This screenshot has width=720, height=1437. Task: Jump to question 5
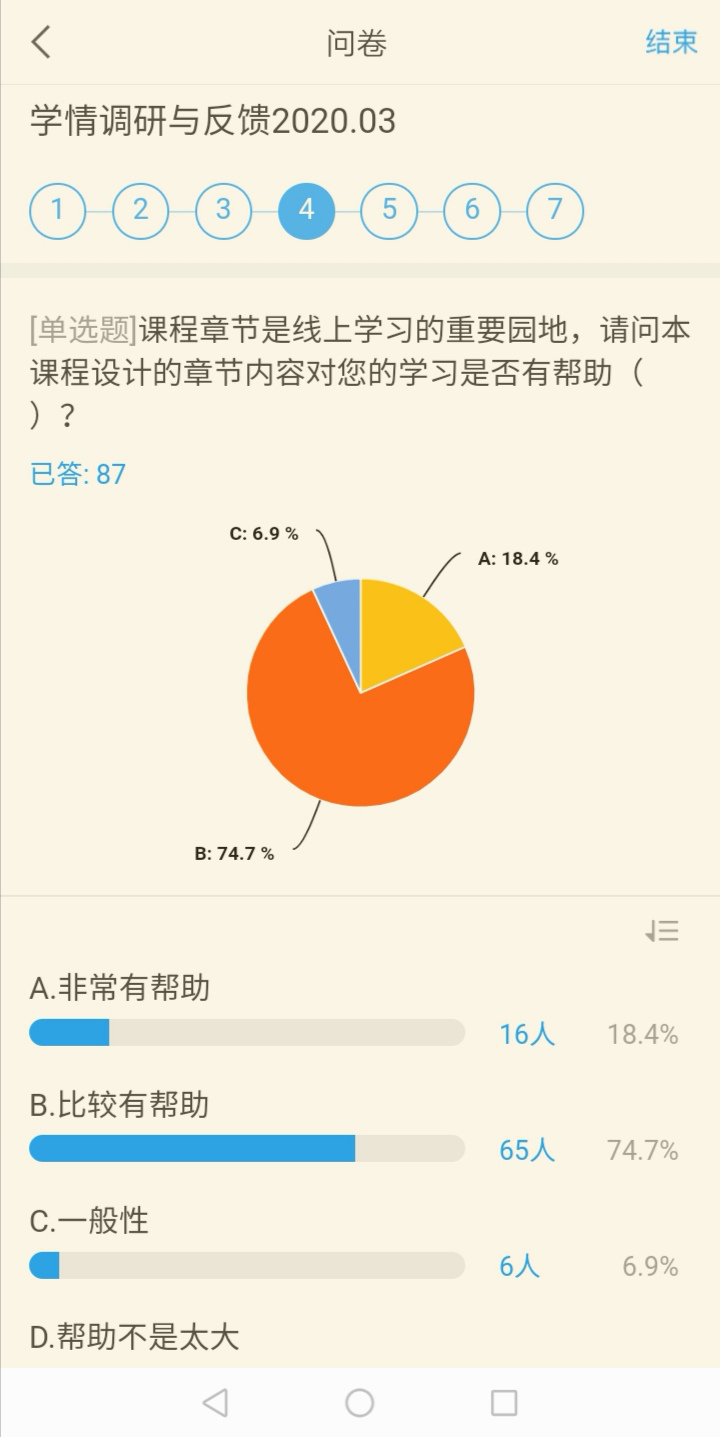point(389,211)
